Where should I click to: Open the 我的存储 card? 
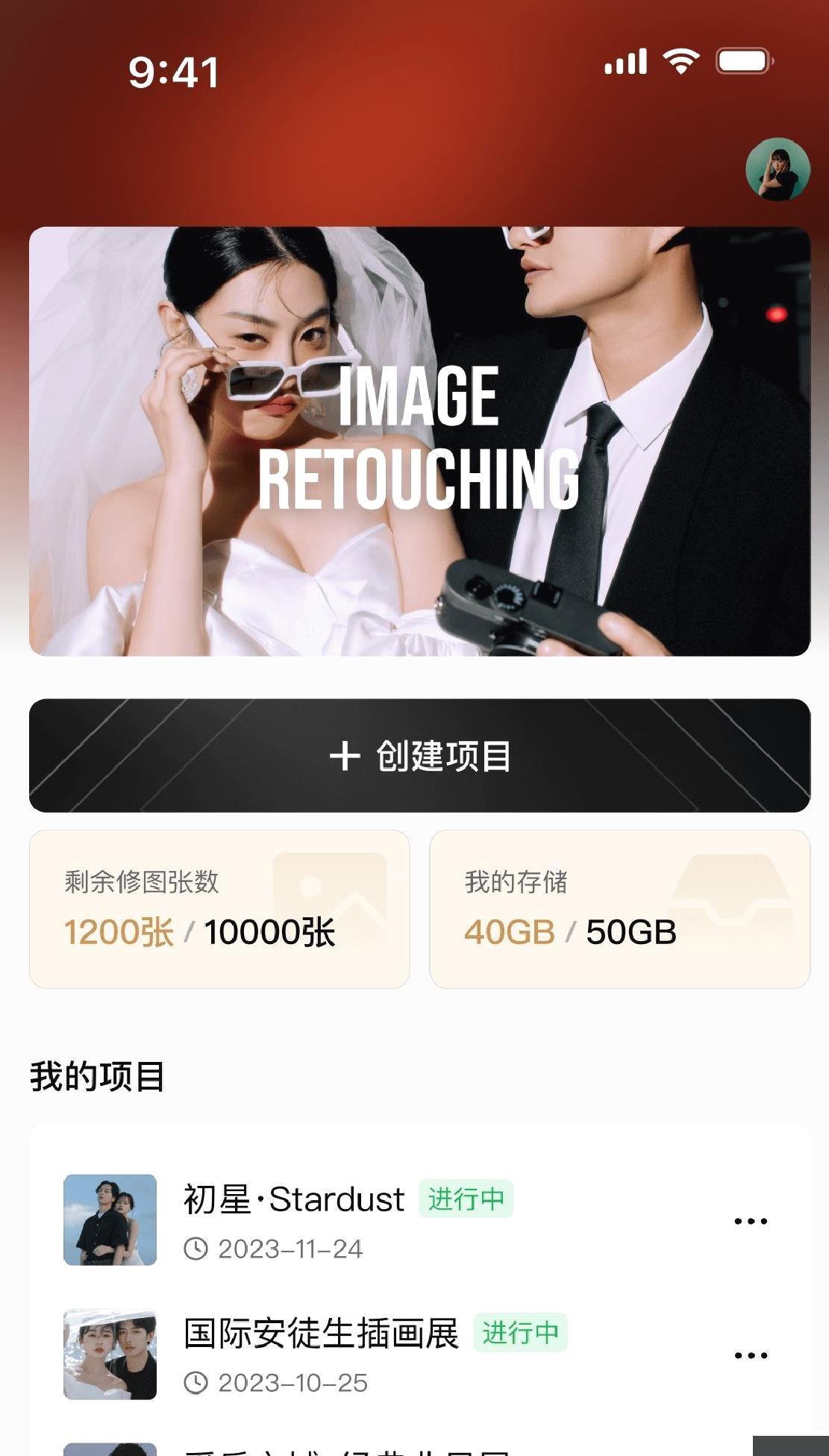pyautogui.click(x=619, y=909)
